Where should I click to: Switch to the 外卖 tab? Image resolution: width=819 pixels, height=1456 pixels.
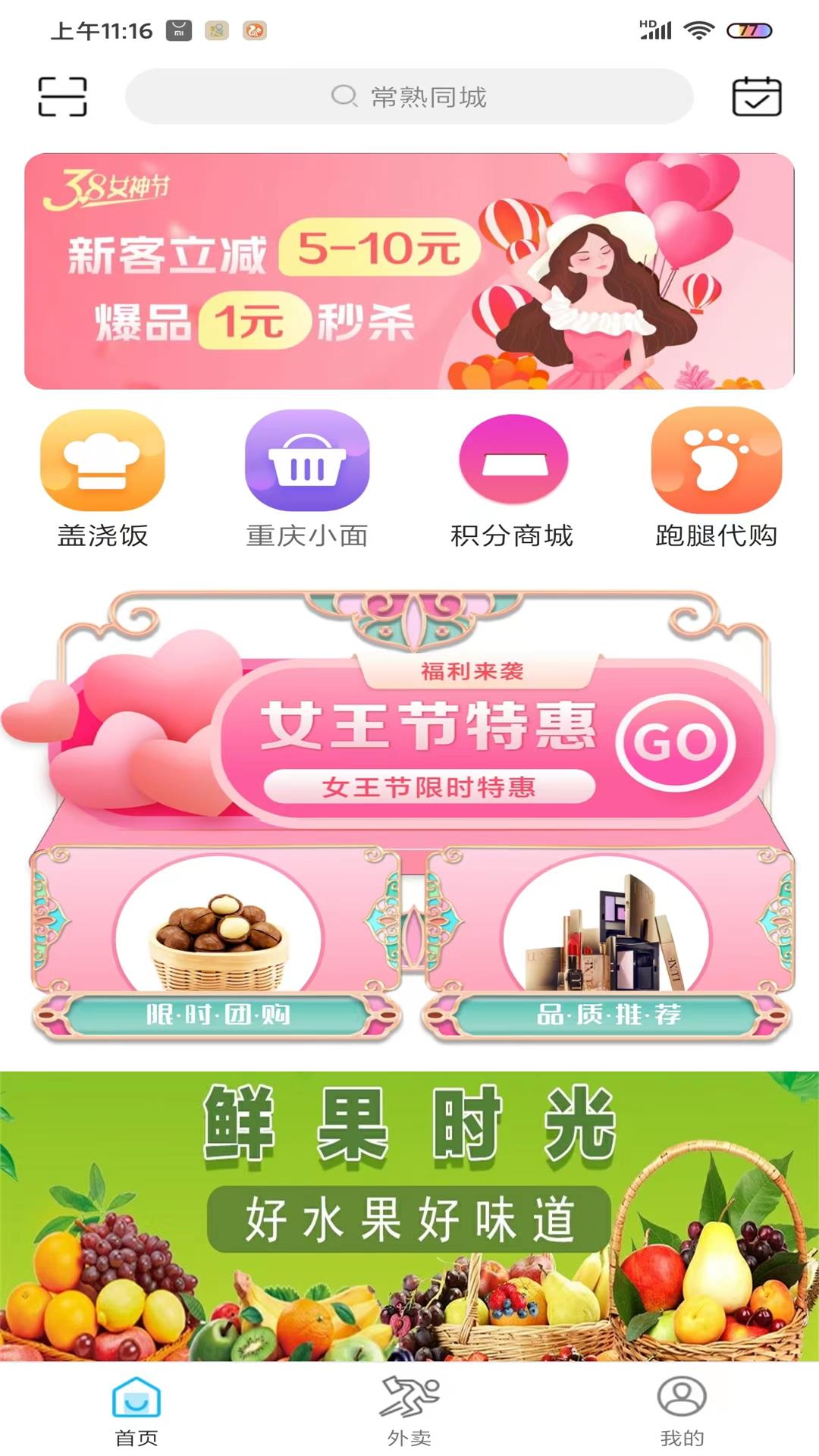tap(409, 1412)
